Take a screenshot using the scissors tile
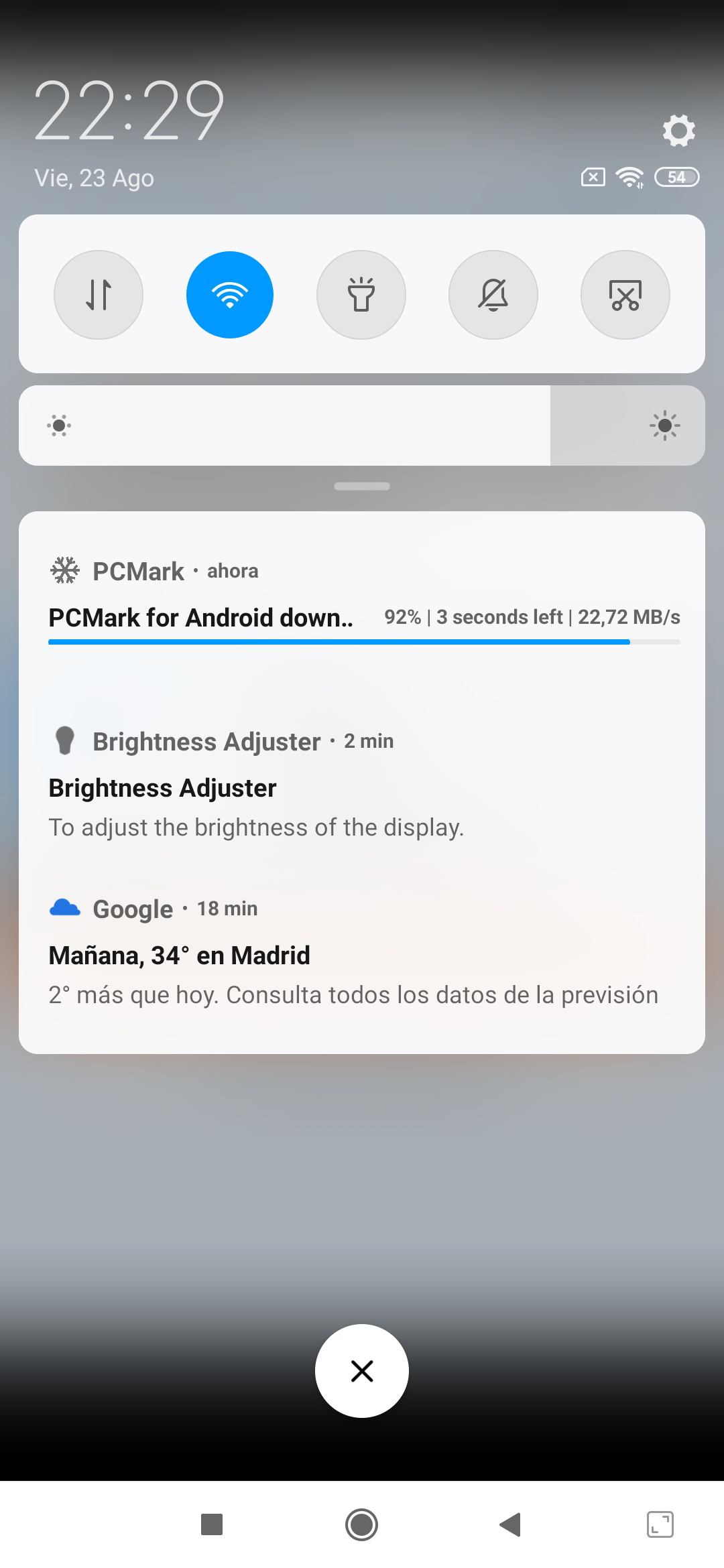This screenshot has height=1568, width=724. click(x=625, y=295)
